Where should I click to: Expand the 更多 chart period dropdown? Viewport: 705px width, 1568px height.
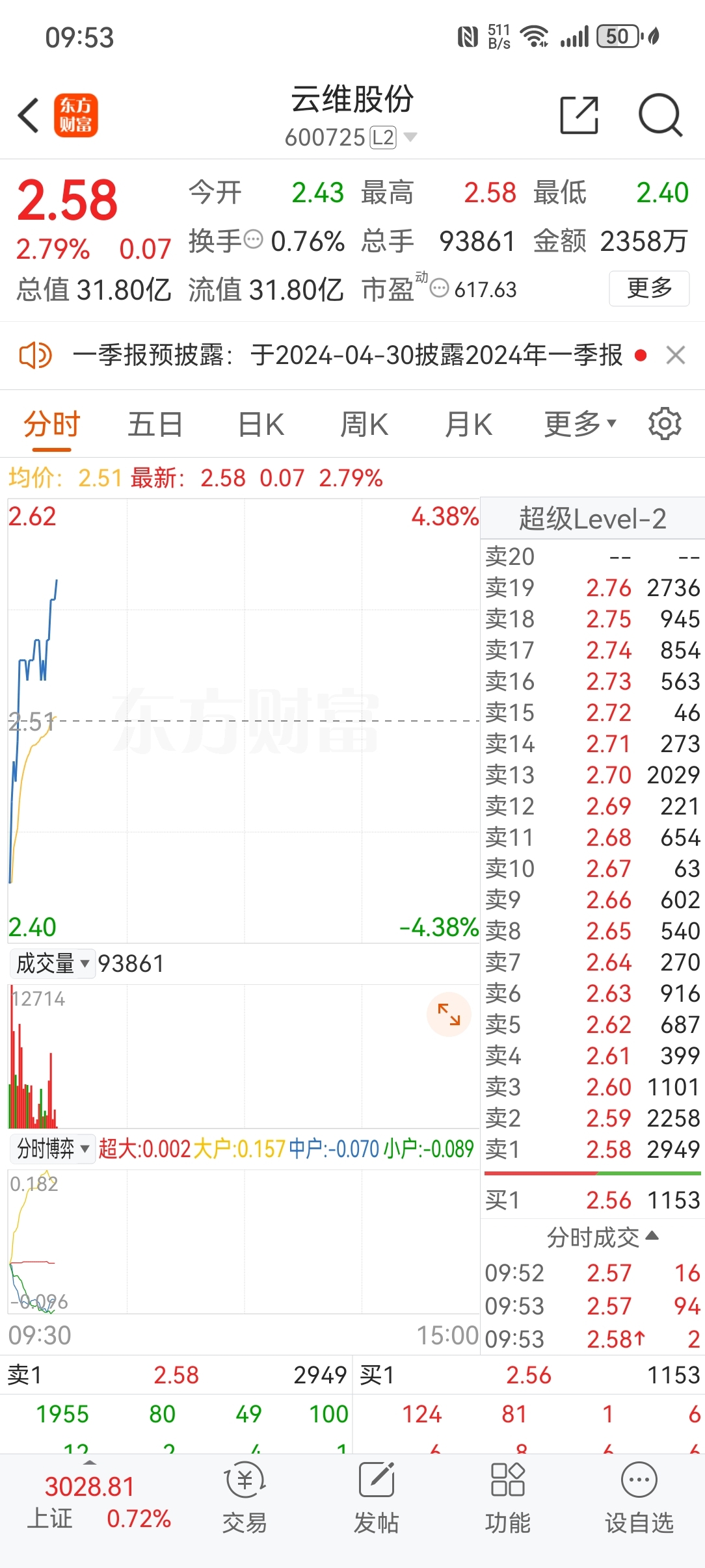point(580,424)
